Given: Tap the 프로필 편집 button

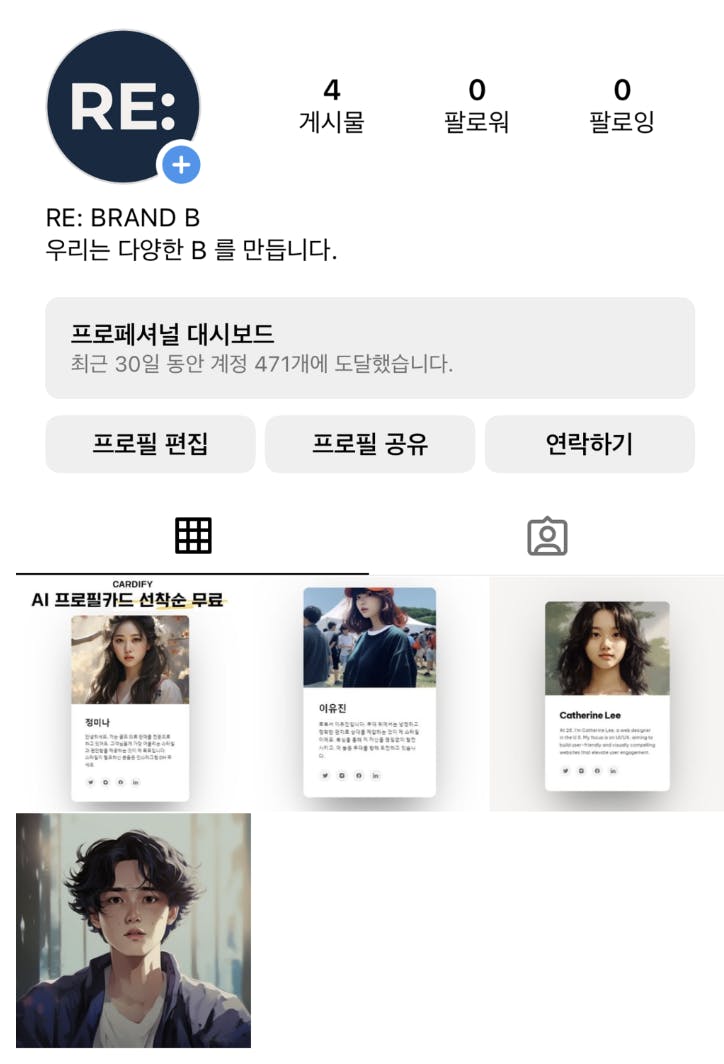Looking at the screenshot, I should tap(150, 444).
